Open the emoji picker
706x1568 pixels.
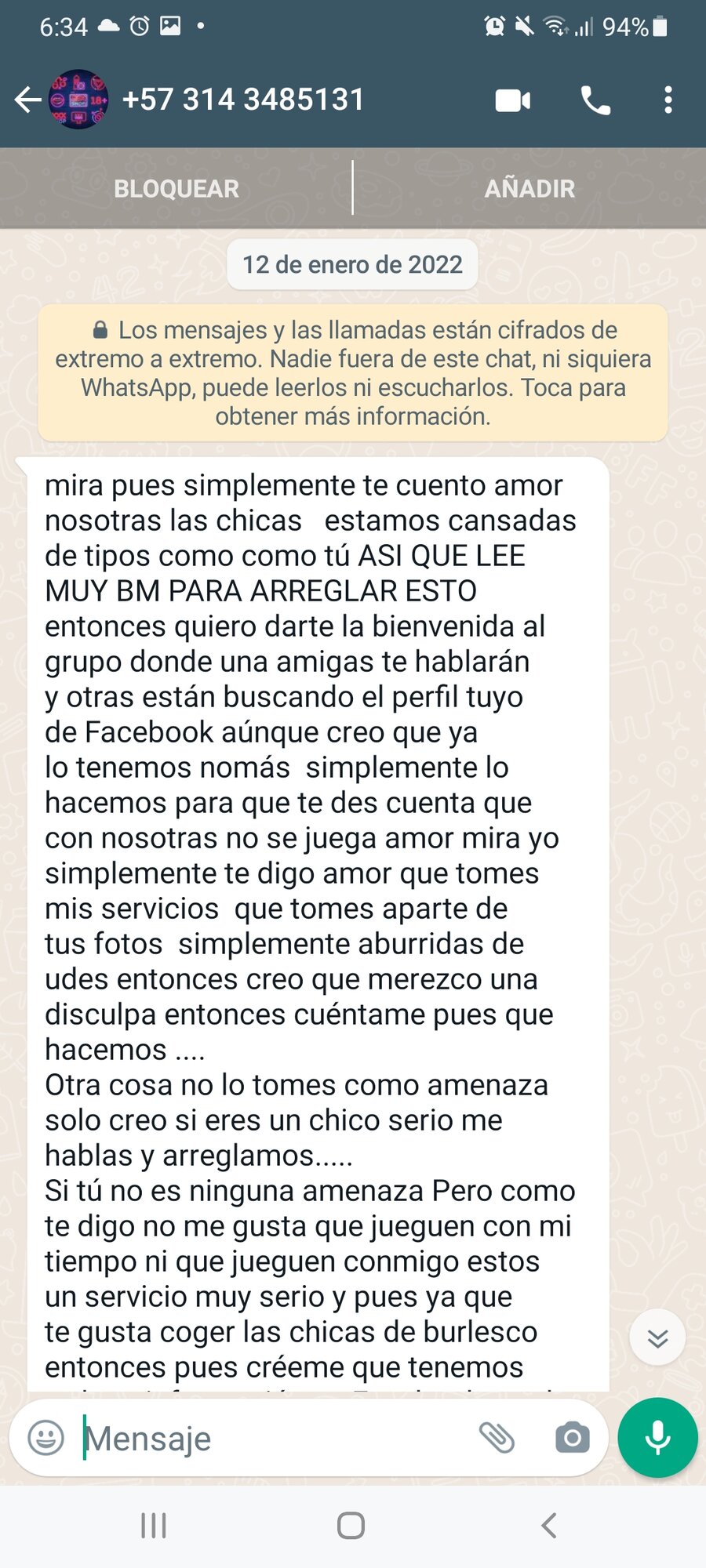[46, 1438]
